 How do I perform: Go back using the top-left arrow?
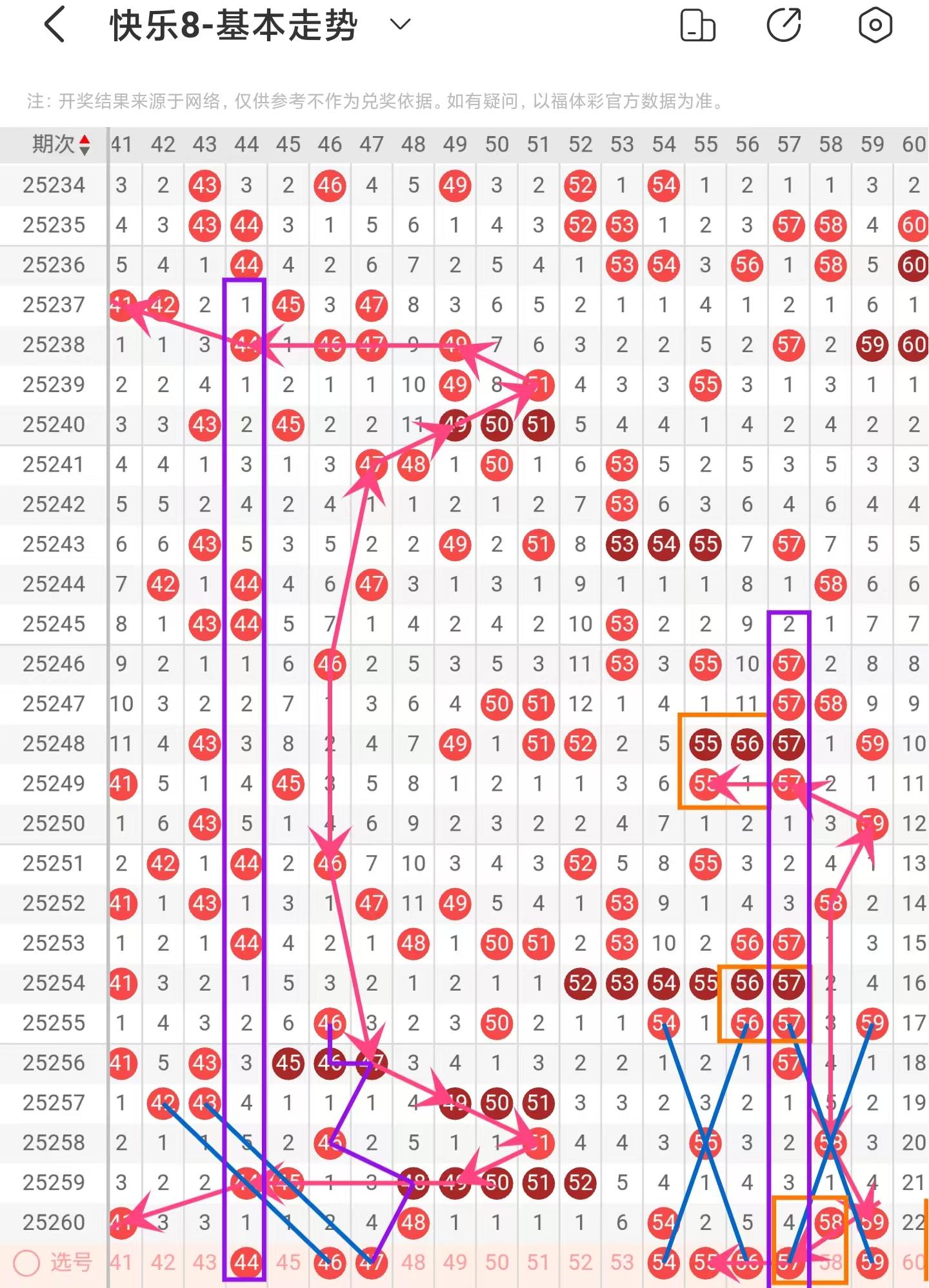click(55, 25)
